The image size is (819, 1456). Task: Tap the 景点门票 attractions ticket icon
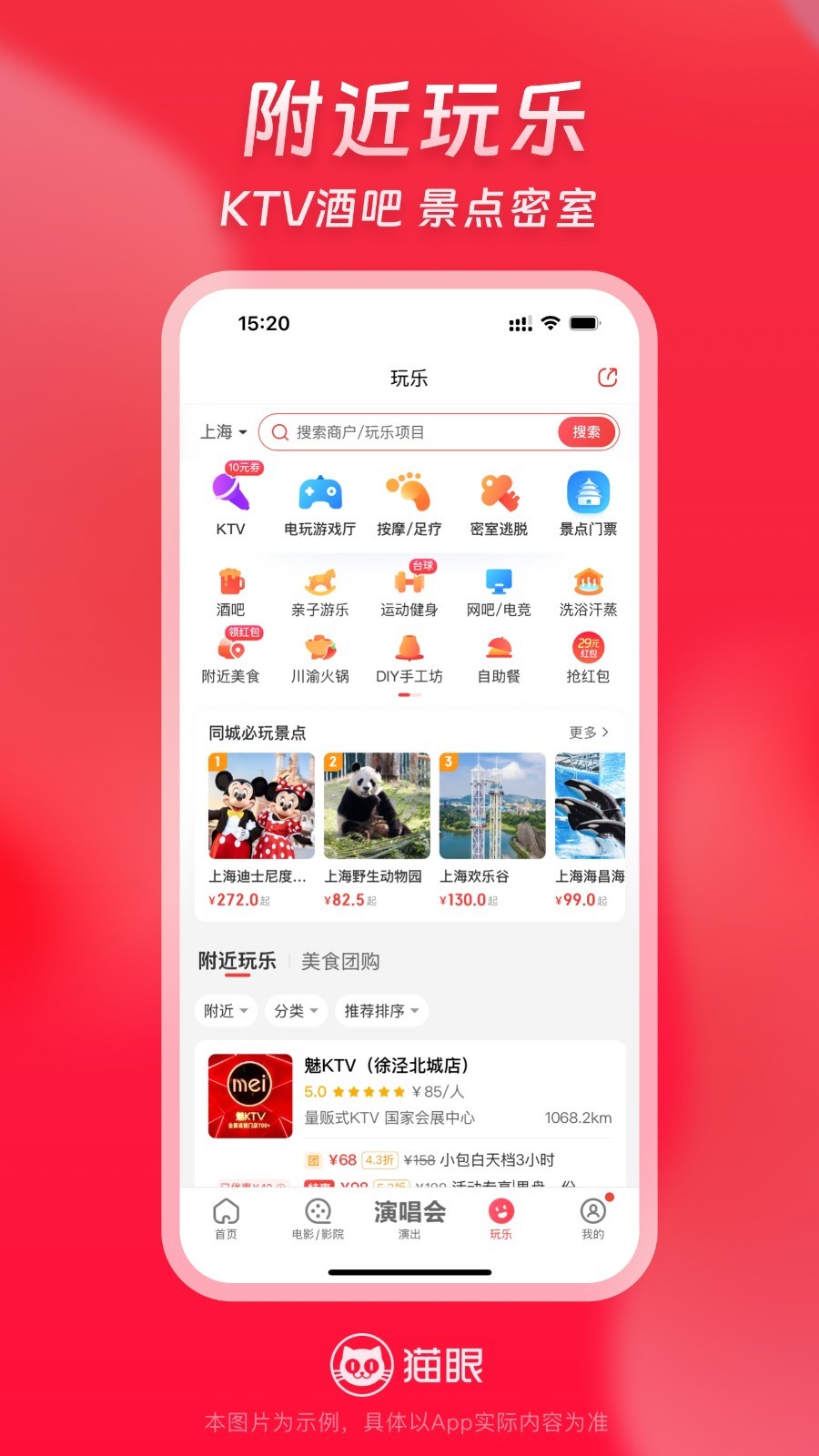pyautogui.click(x=588, y=496)
